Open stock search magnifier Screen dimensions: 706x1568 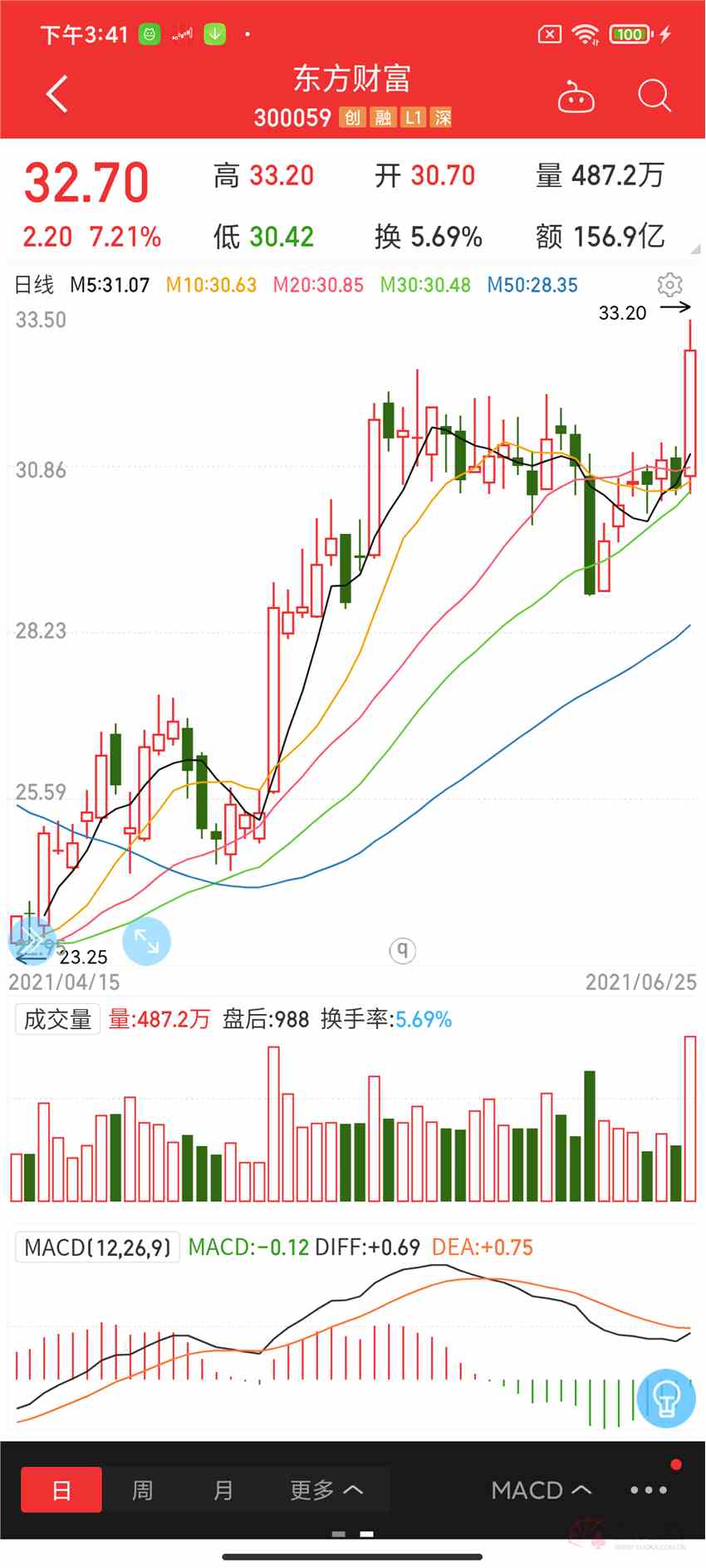point(654,96)
